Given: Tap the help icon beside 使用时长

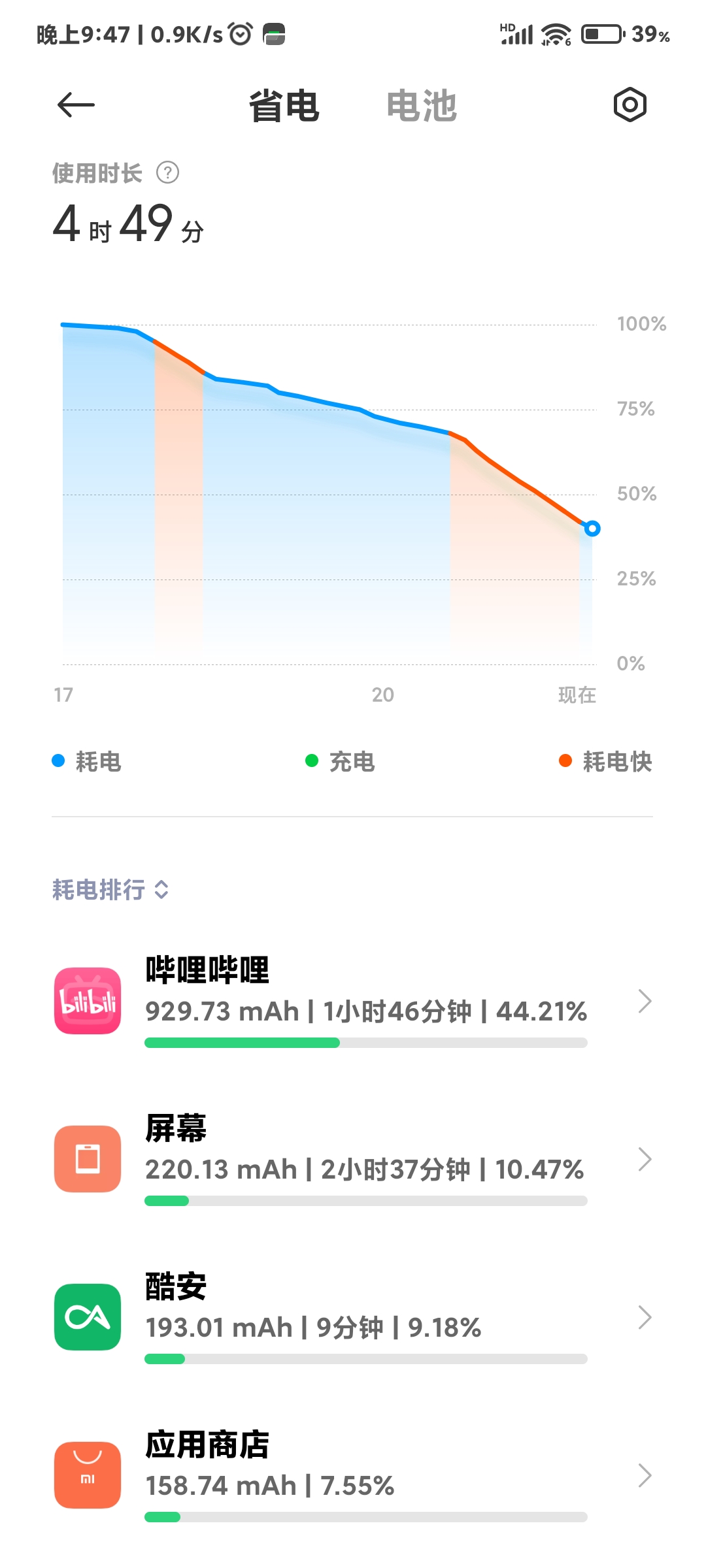Looking at the screenshot, I should pos(168,173).
